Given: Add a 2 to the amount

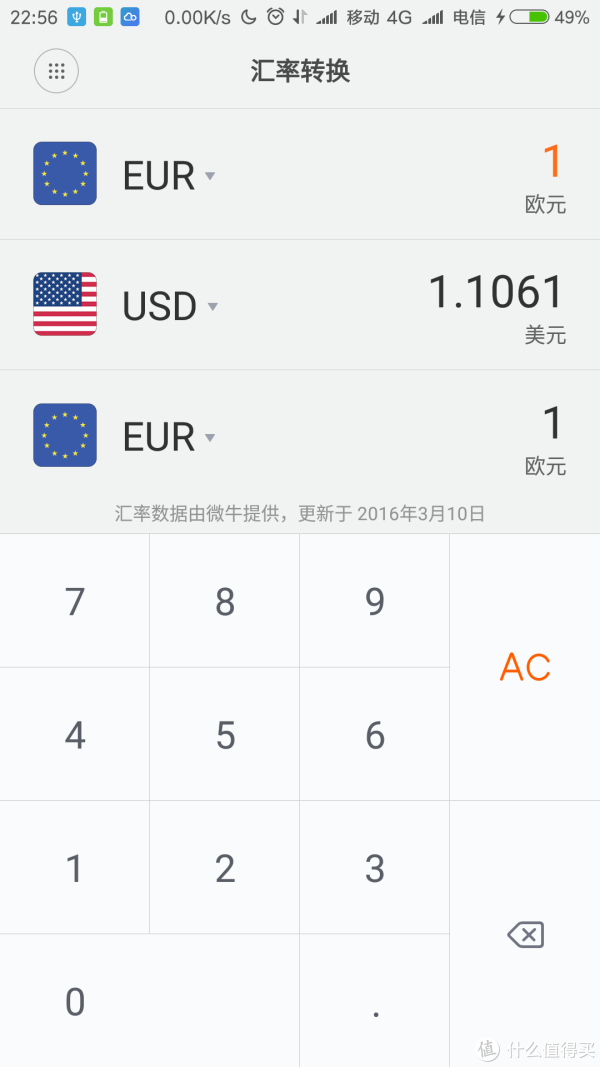Looking at the screenshot, I should click(225, 868).
